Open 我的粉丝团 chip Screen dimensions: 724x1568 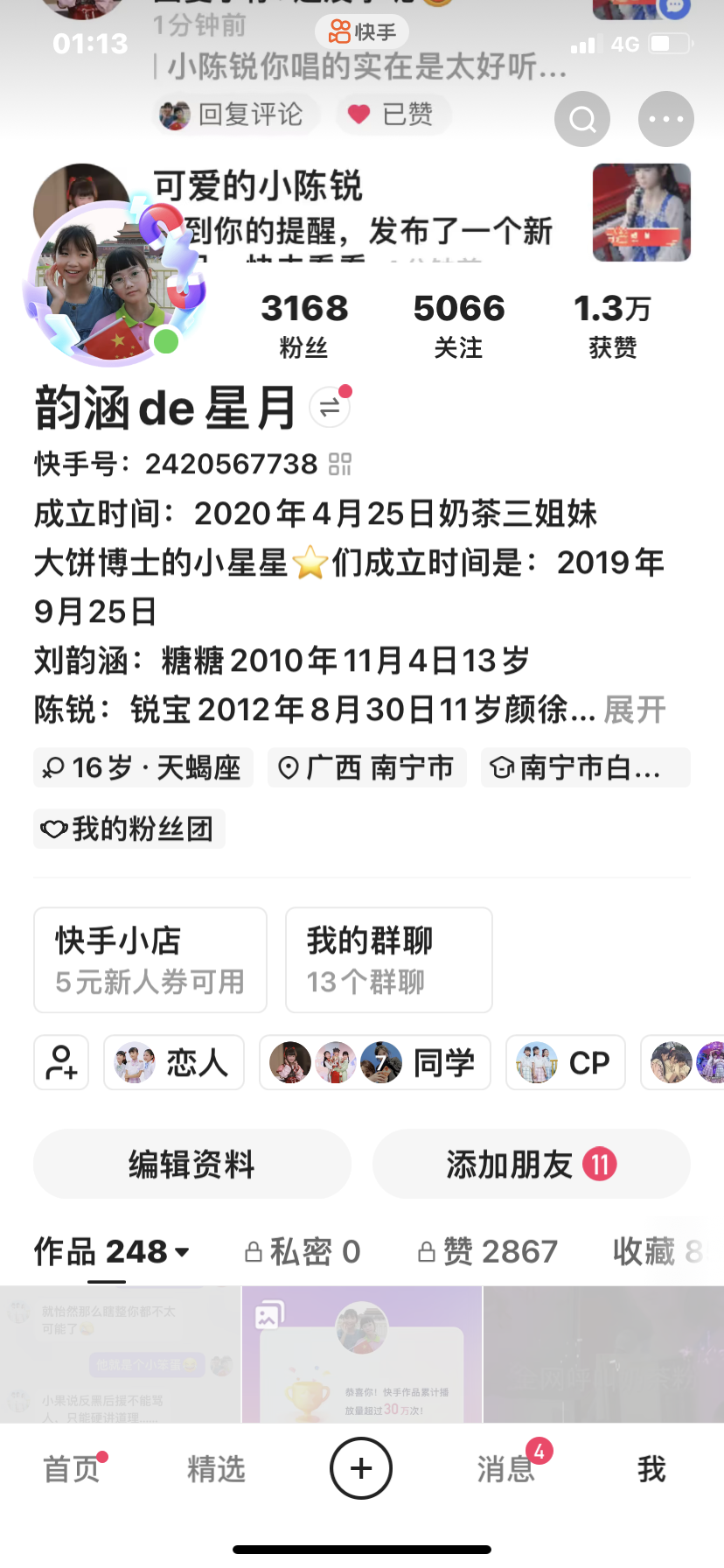[129, 829]
